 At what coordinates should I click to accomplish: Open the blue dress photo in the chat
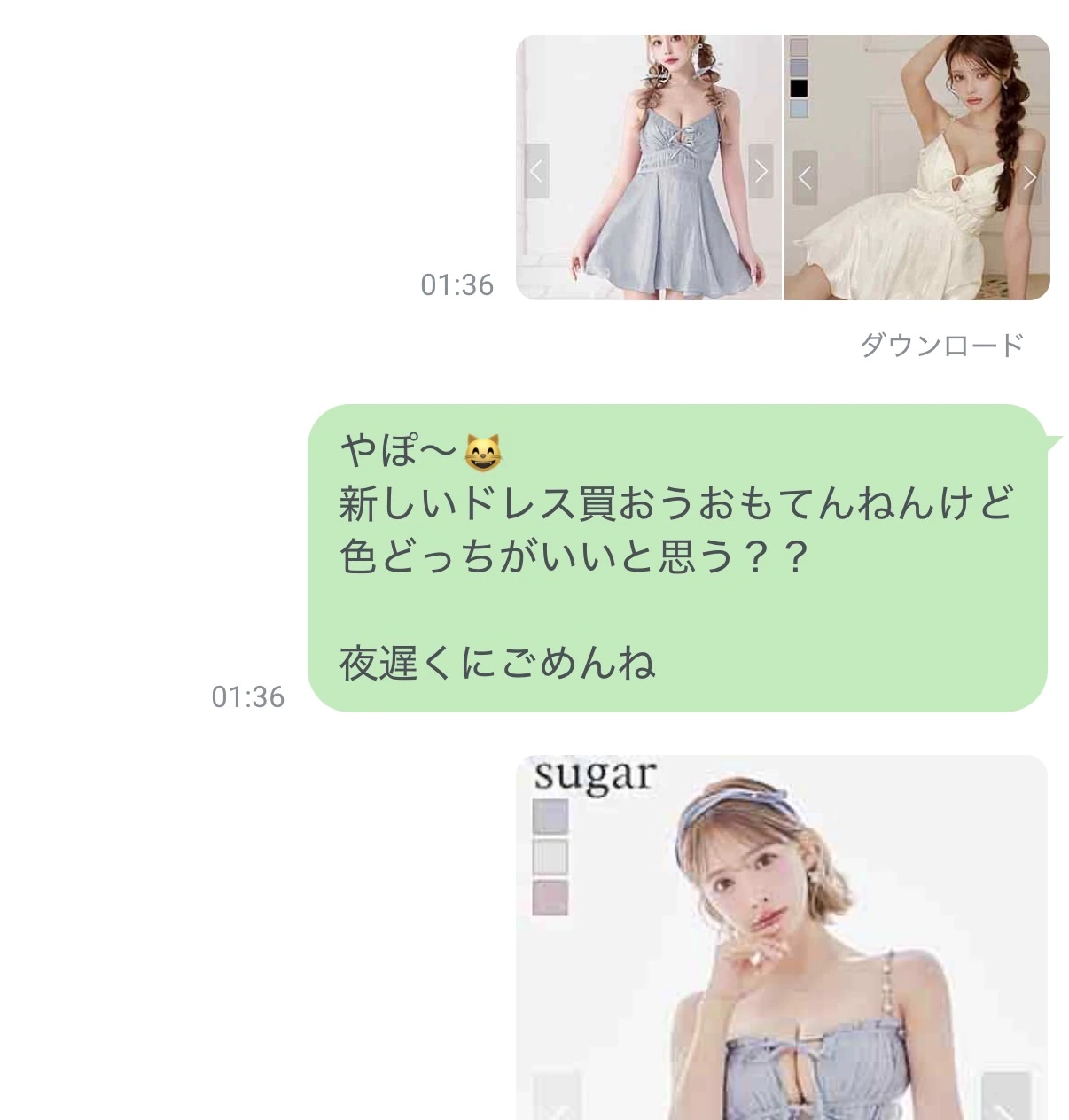tap(649, 167)
